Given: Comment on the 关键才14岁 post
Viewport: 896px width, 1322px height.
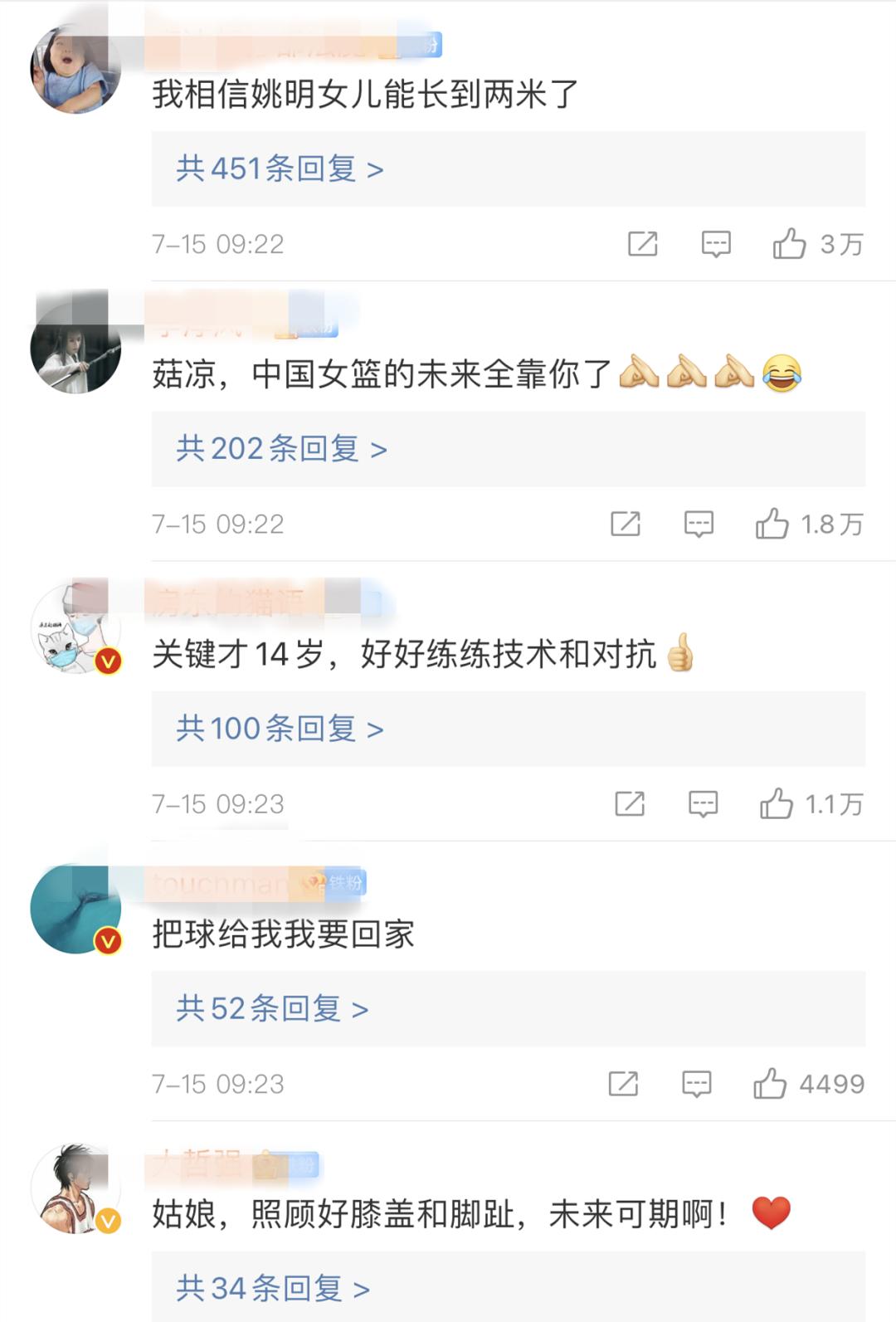Looking at the screenshot, I should [x=704, y=803].
